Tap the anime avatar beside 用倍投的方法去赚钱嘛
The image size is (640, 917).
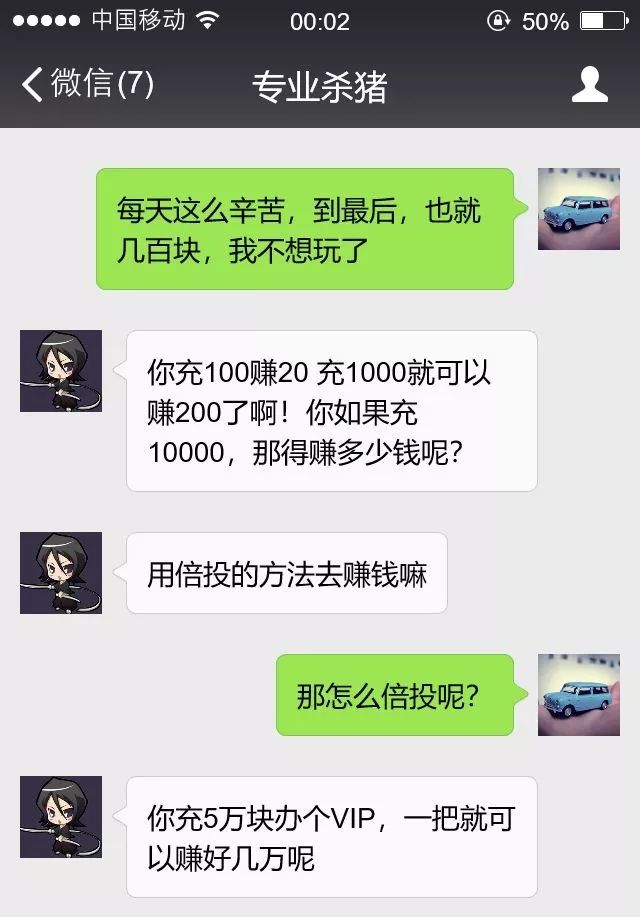pos(61,573)
